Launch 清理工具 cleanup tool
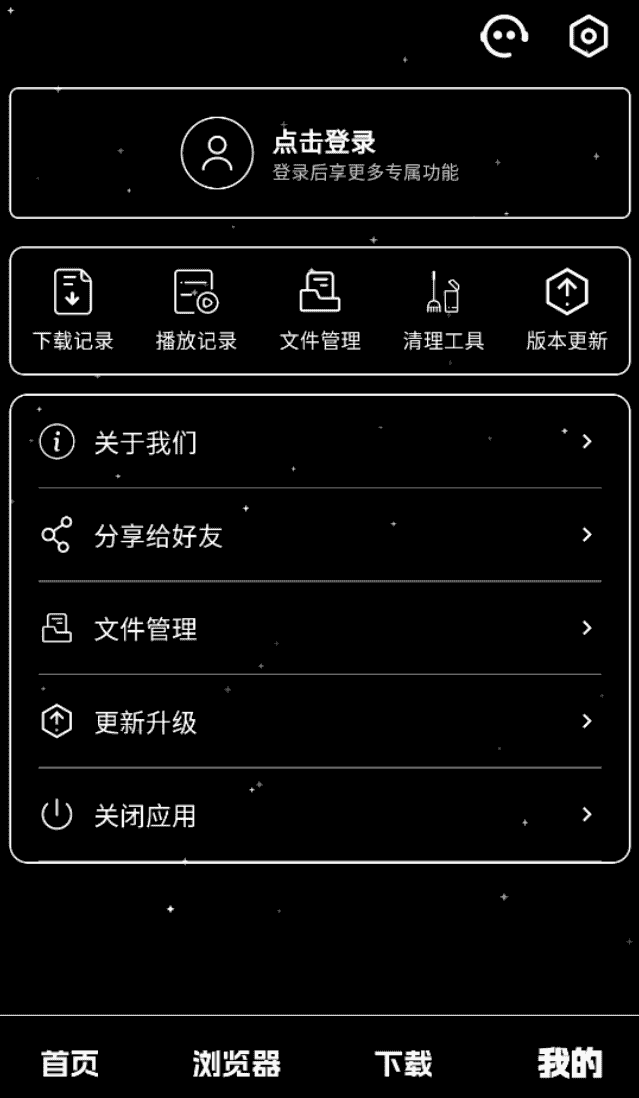 [x=443, y=310]
